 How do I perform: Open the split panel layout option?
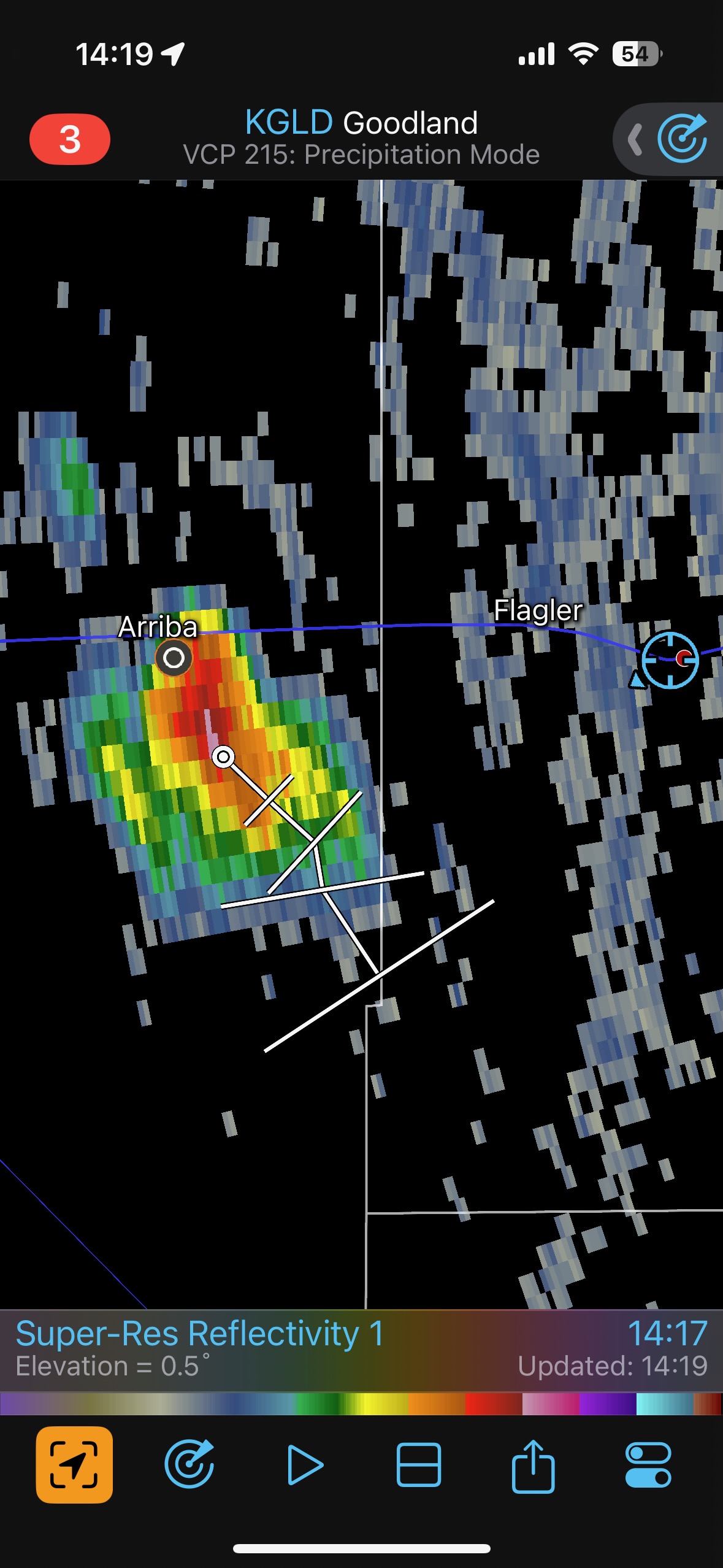tap(419, 1465)
